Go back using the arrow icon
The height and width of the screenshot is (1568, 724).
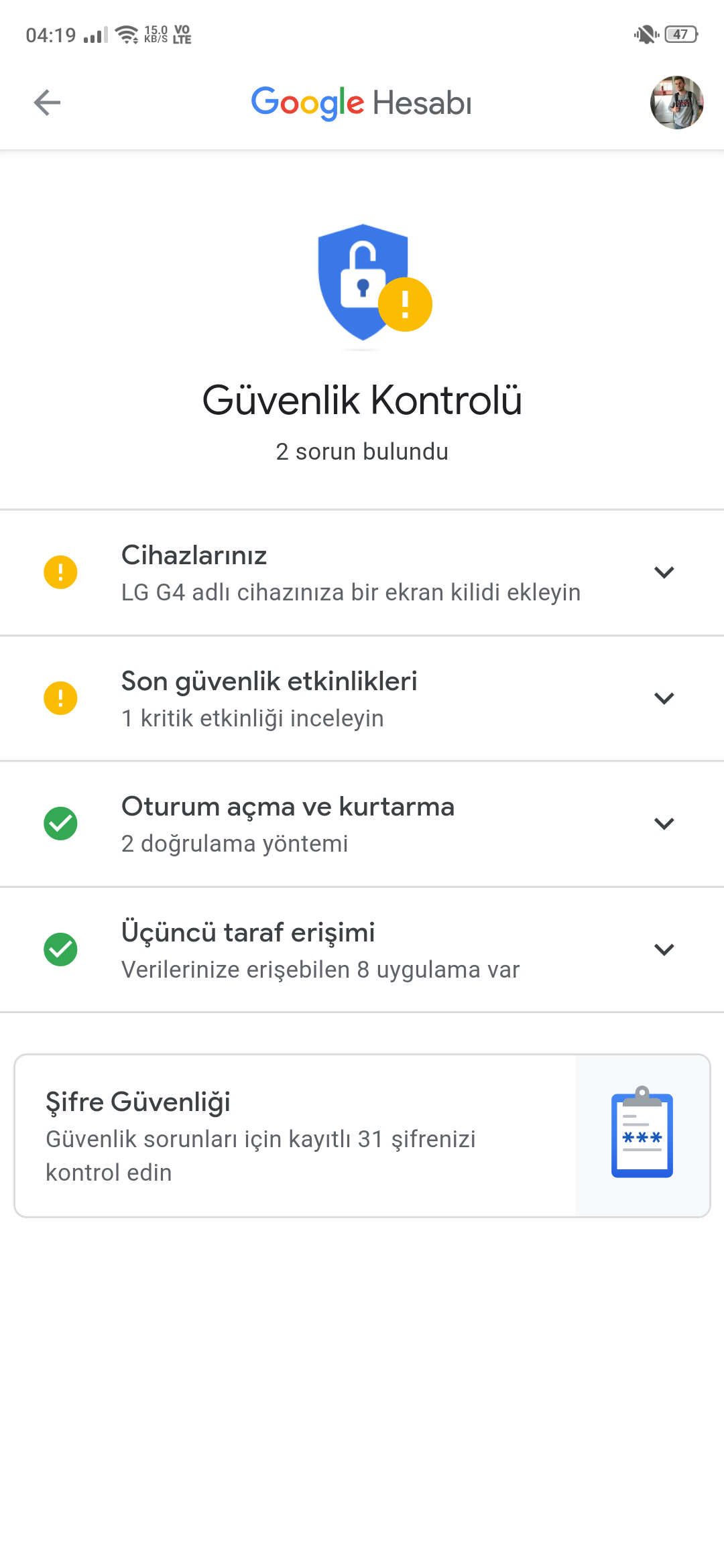[x=47, y=103]
